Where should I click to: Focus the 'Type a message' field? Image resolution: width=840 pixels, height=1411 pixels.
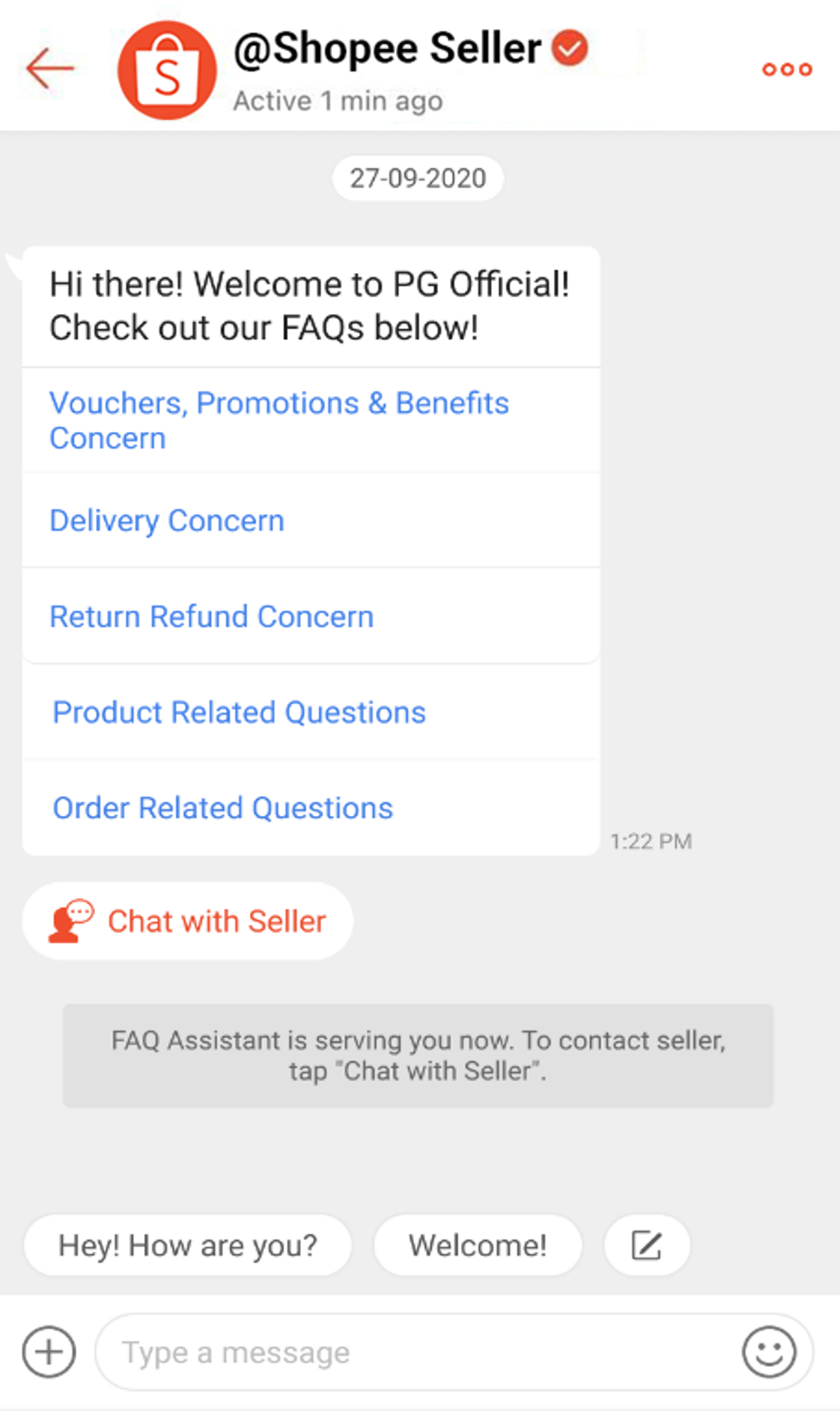[x=413, y=1352]
